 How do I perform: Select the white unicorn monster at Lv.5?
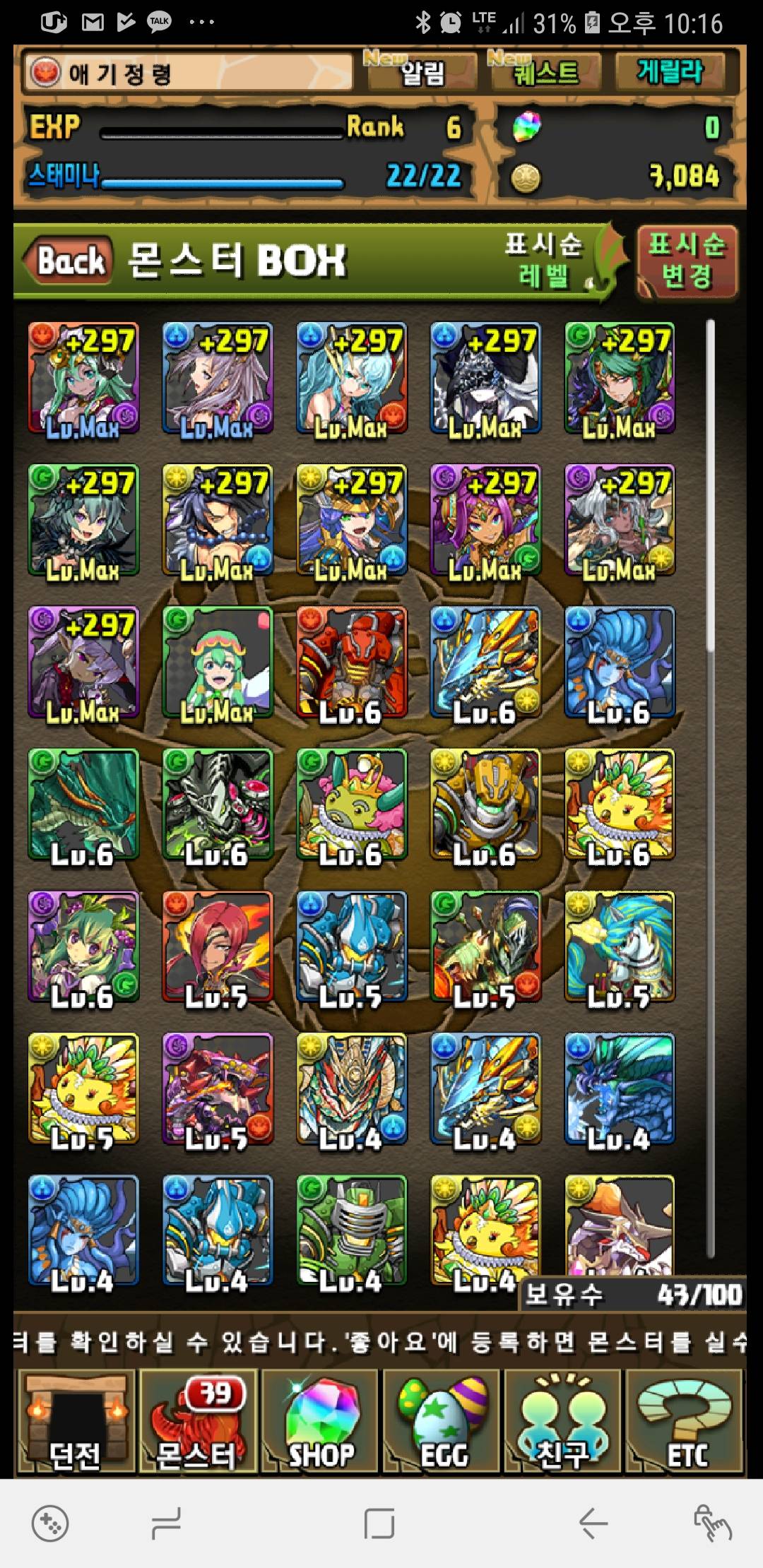[620, 946]
